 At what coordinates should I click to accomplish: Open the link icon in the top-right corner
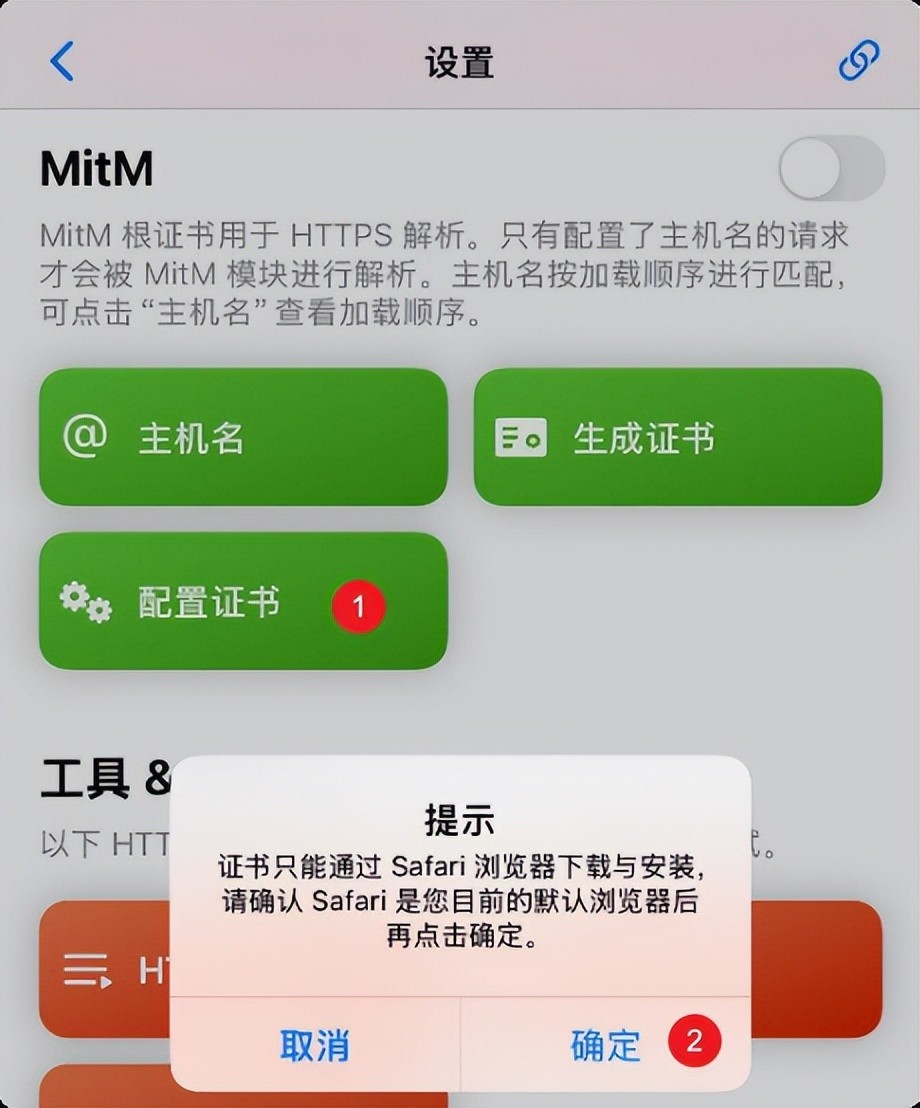[x=858, y=61]
